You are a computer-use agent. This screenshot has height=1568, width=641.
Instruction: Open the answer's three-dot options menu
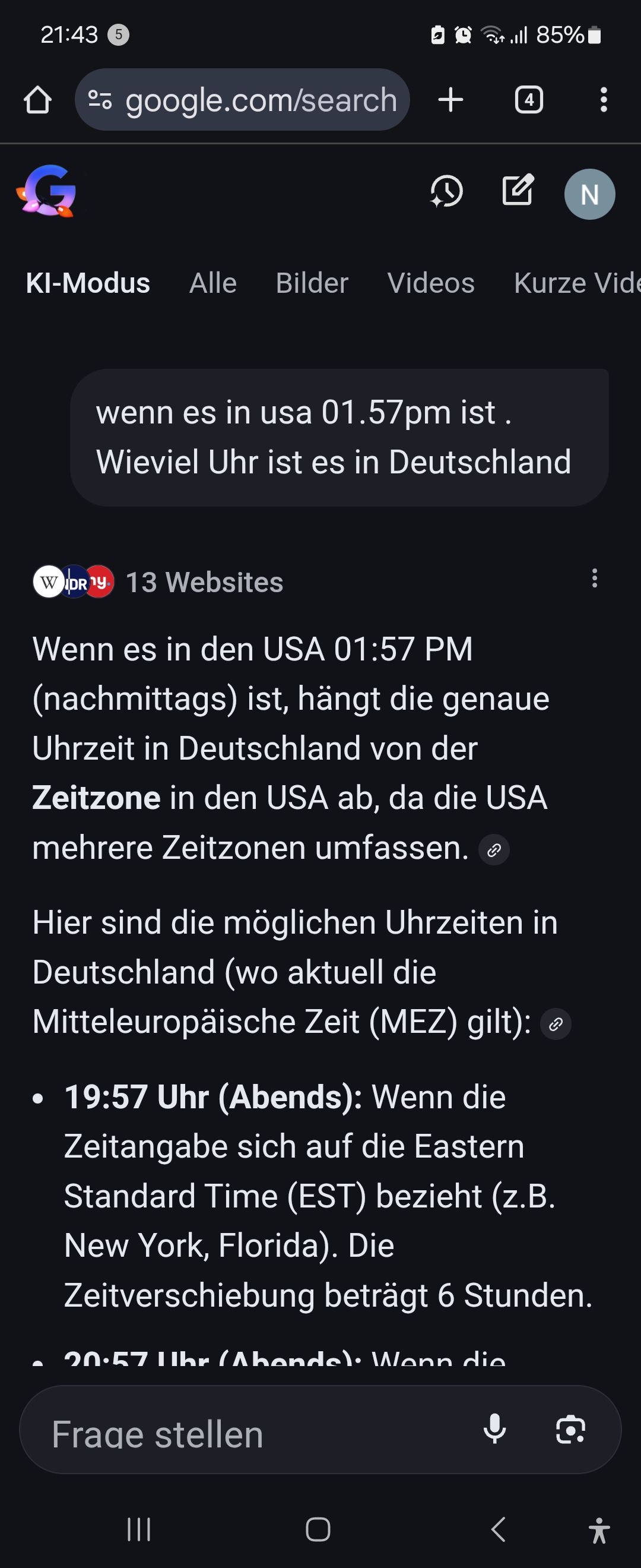594,578
